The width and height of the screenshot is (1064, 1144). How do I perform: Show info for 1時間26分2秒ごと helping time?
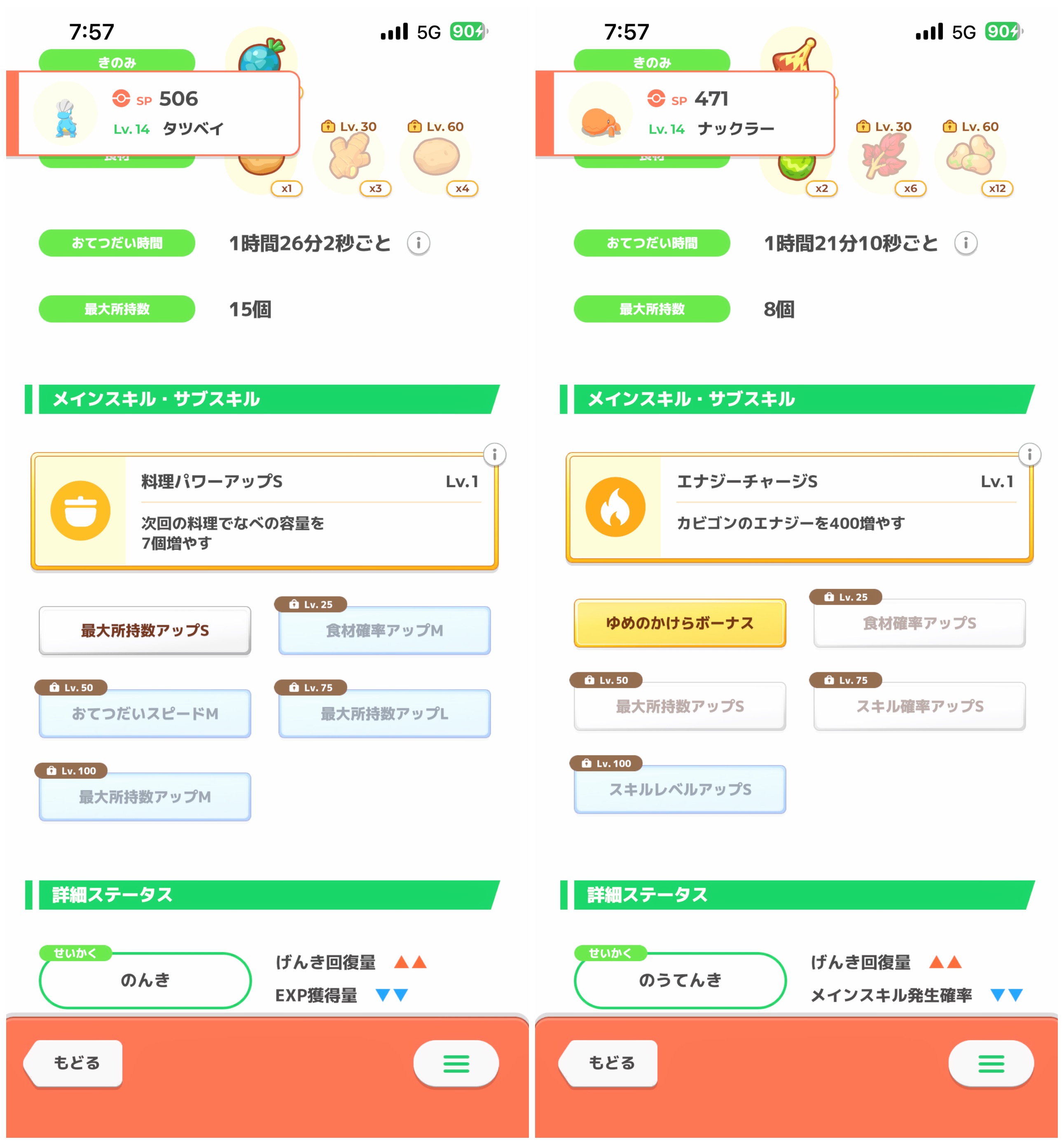[419, 243]
